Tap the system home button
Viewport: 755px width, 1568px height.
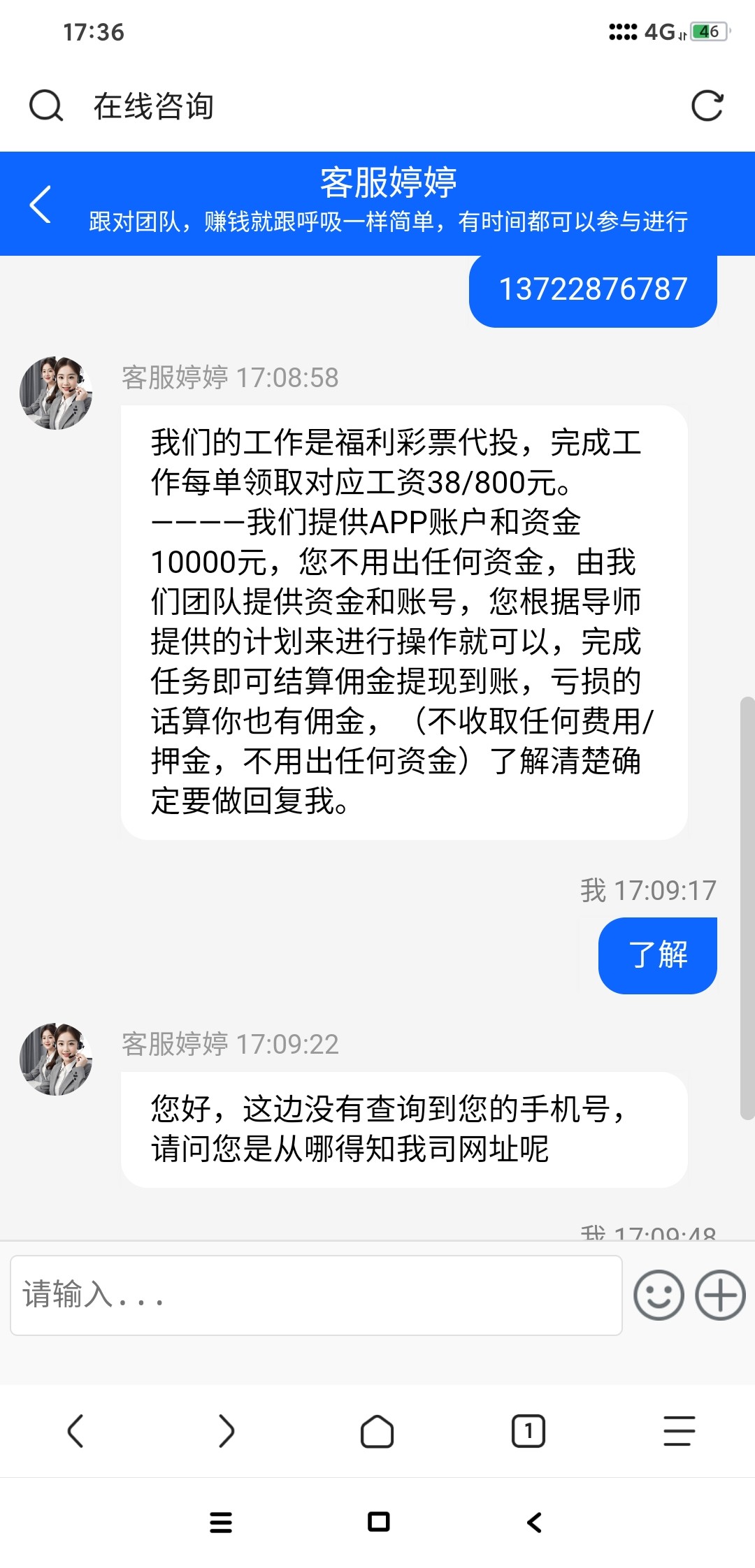click(378, 1522)
